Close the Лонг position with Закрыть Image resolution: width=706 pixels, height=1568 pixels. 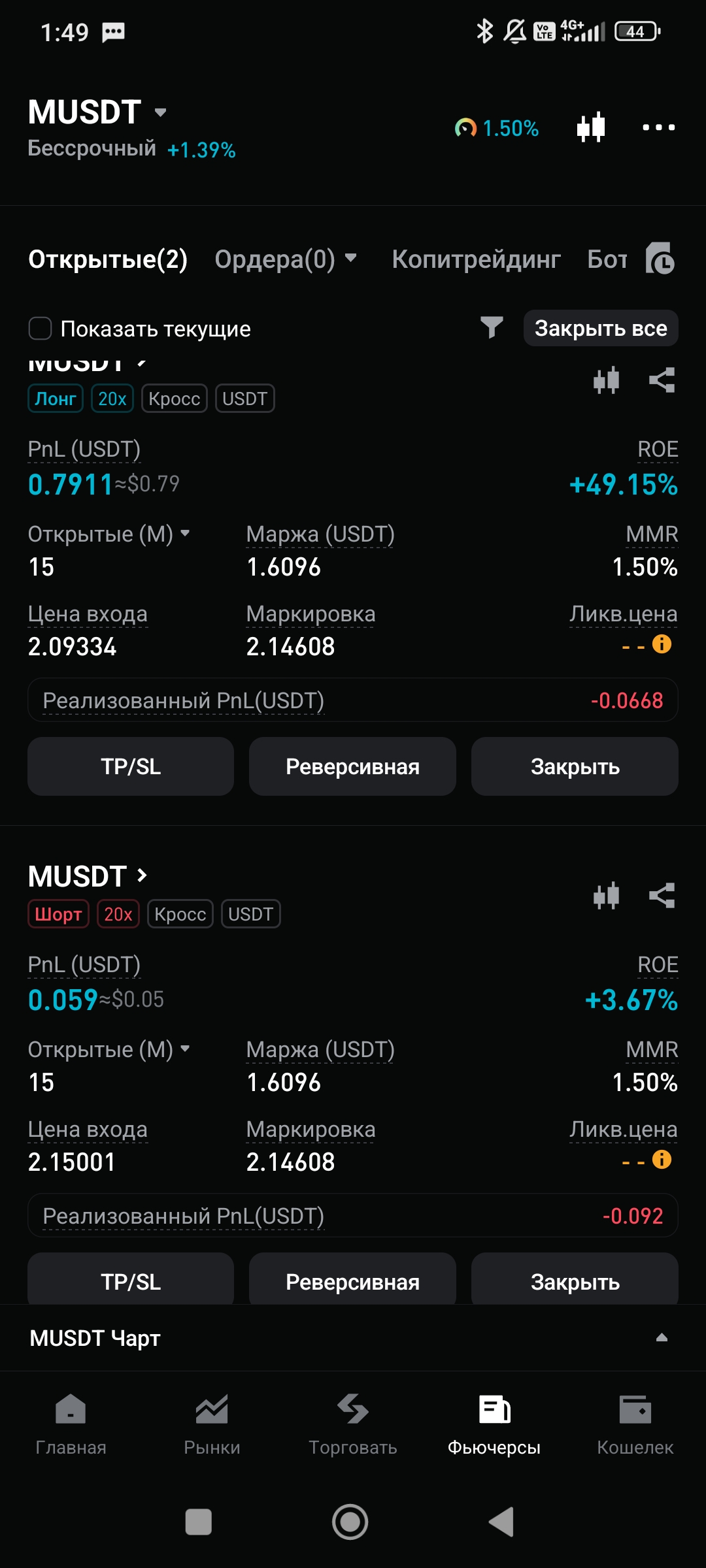575,766
